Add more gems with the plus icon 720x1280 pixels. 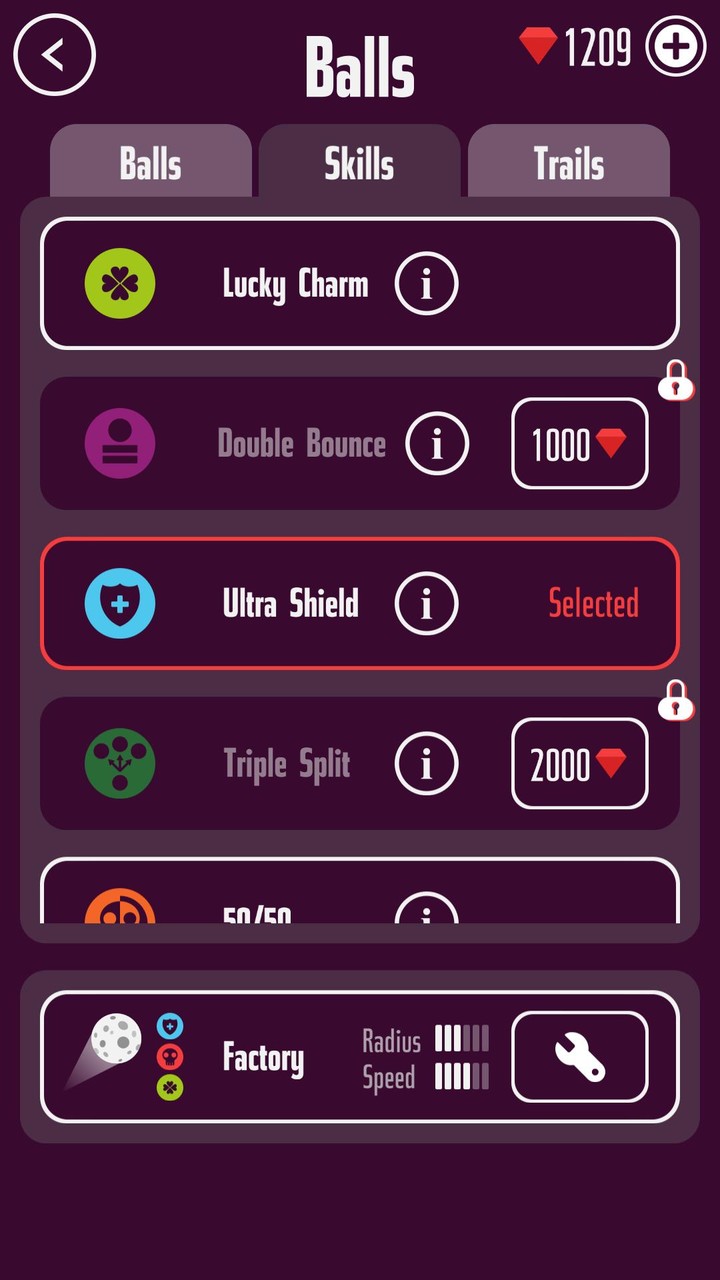point(676,46)
